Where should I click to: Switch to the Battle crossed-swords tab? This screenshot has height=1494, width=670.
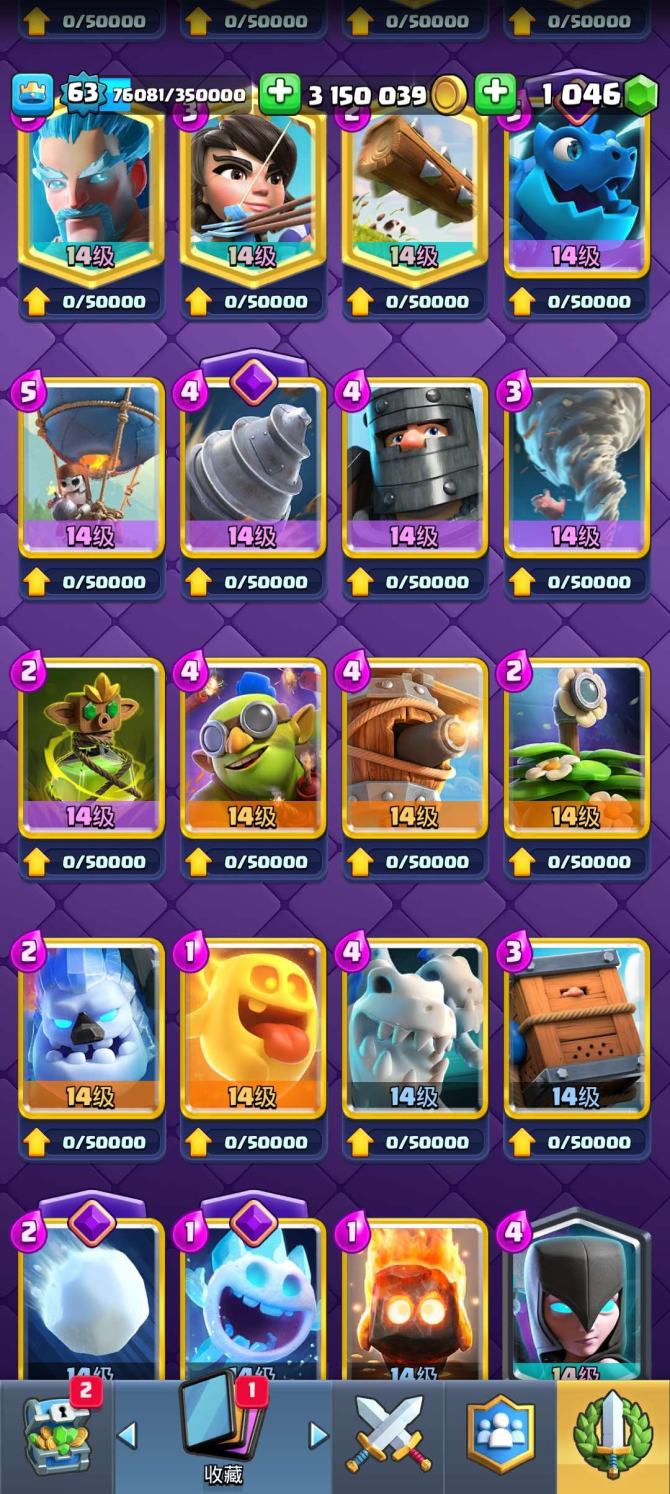388,1435
